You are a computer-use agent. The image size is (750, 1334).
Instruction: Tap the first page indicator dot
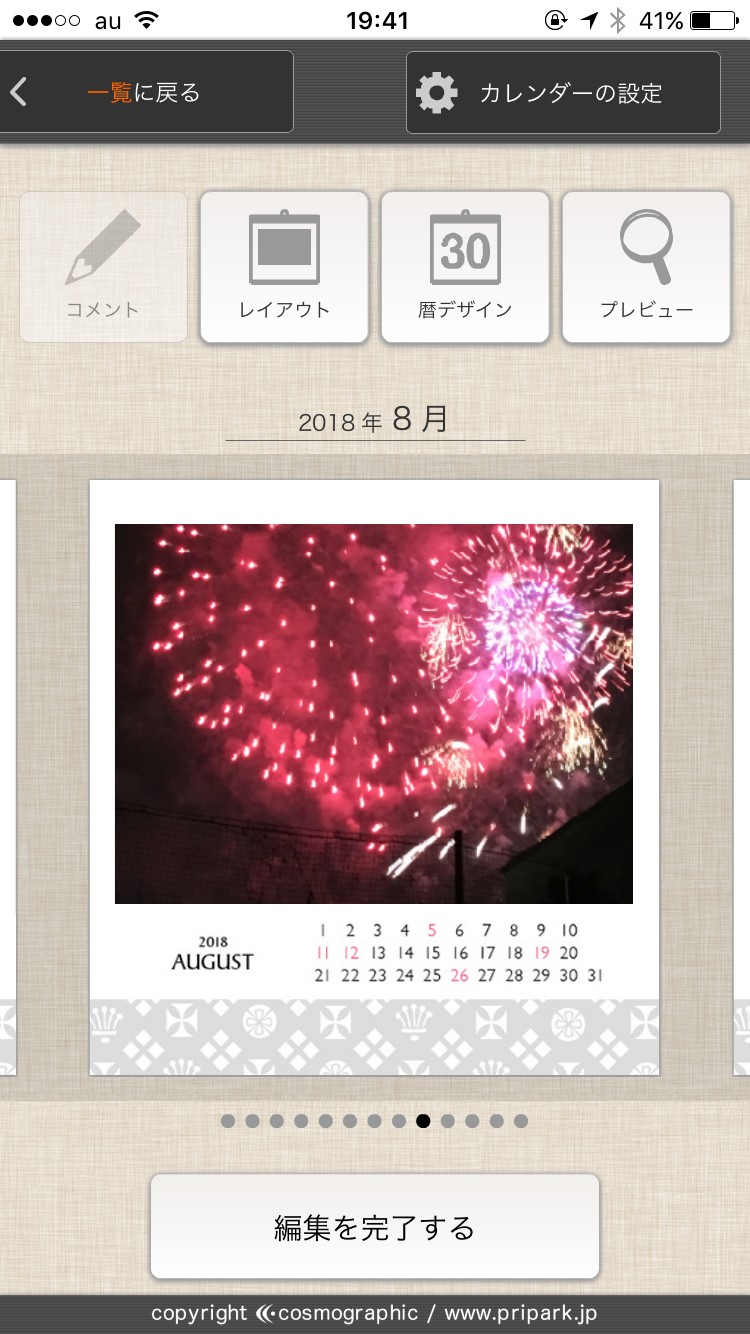228,1121
